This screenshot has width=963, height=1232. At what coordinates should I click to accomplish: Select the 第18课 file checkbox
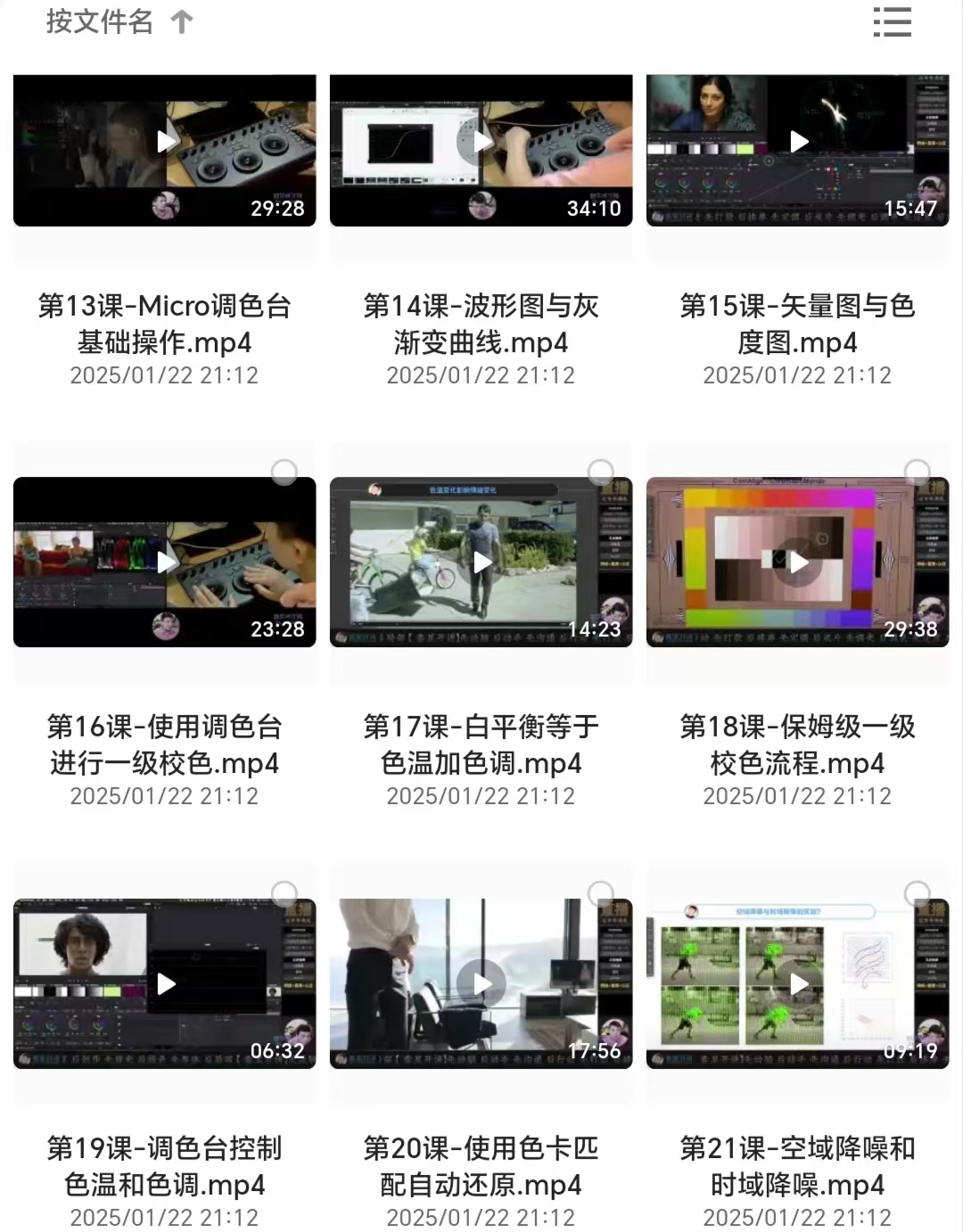click(918, 472)
